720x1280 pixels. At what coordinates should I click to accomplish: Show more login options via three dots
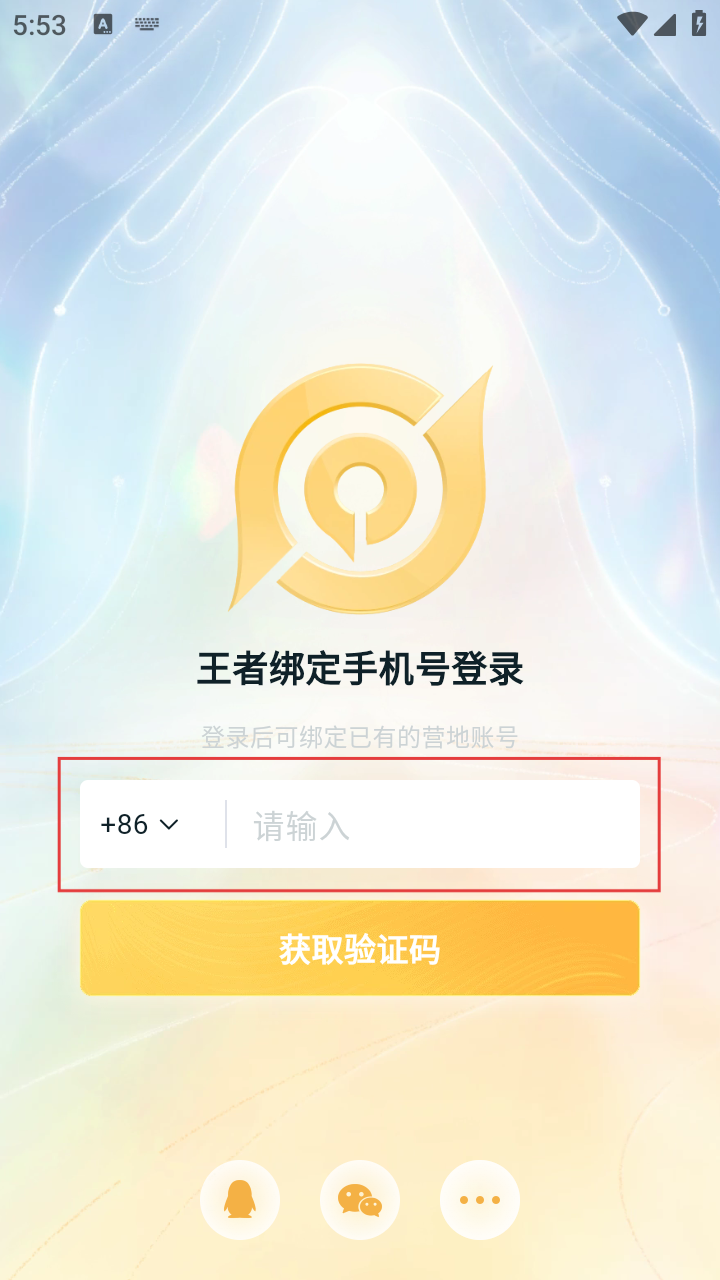480,1200
